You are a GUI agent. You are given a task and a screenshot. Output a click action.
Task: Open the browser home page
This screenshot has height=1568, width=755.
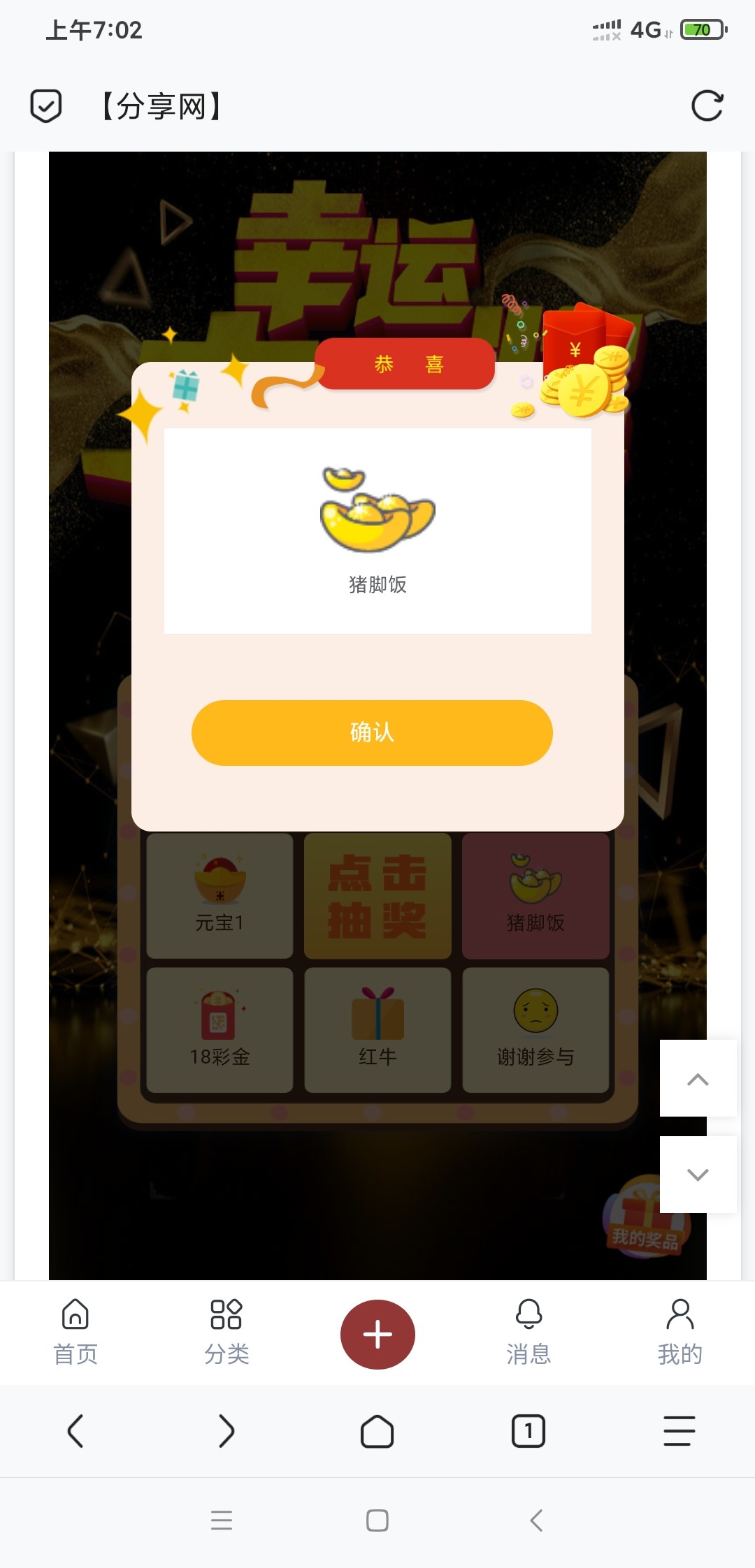coord(377,1430)
